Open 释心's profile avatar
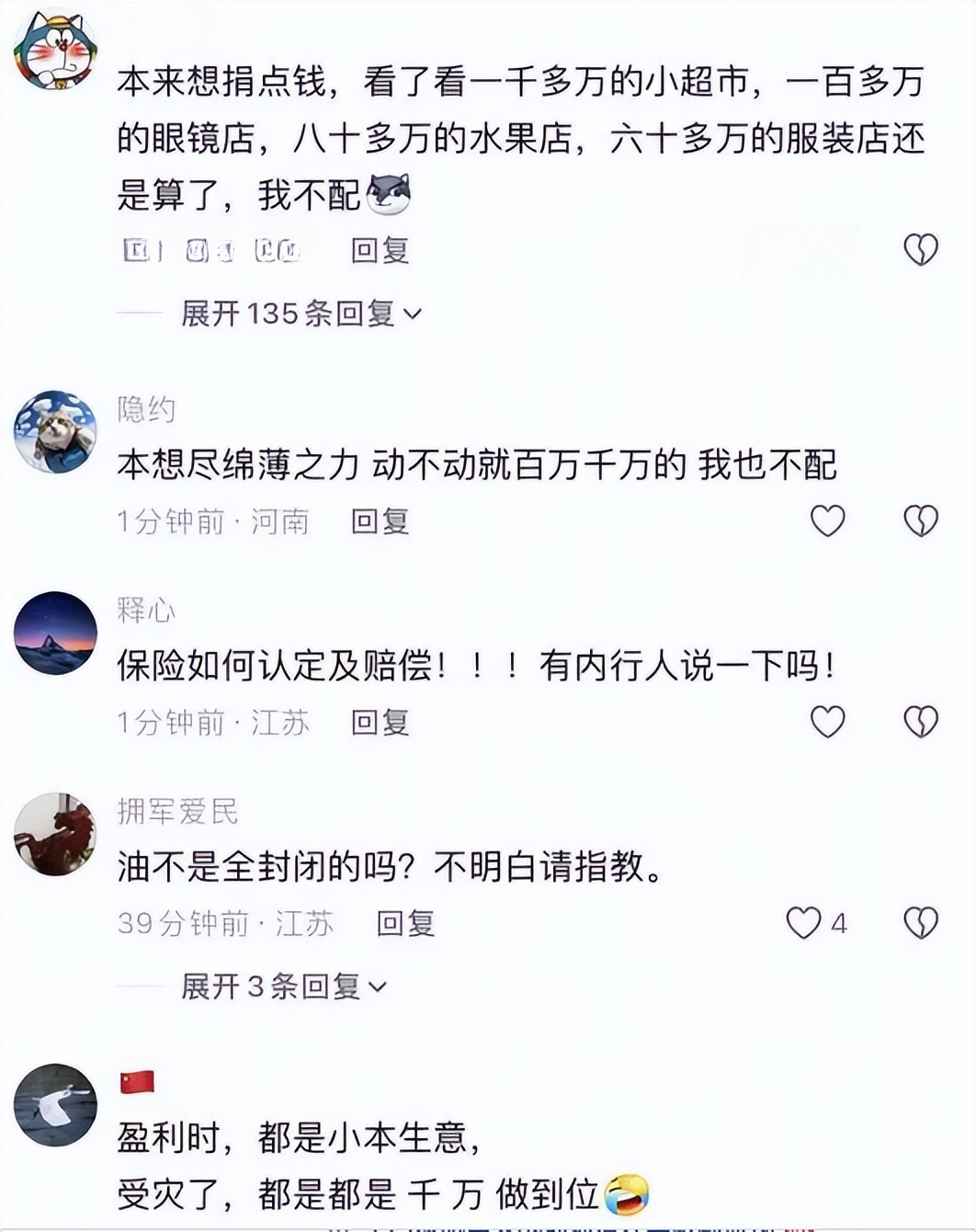 55,633
